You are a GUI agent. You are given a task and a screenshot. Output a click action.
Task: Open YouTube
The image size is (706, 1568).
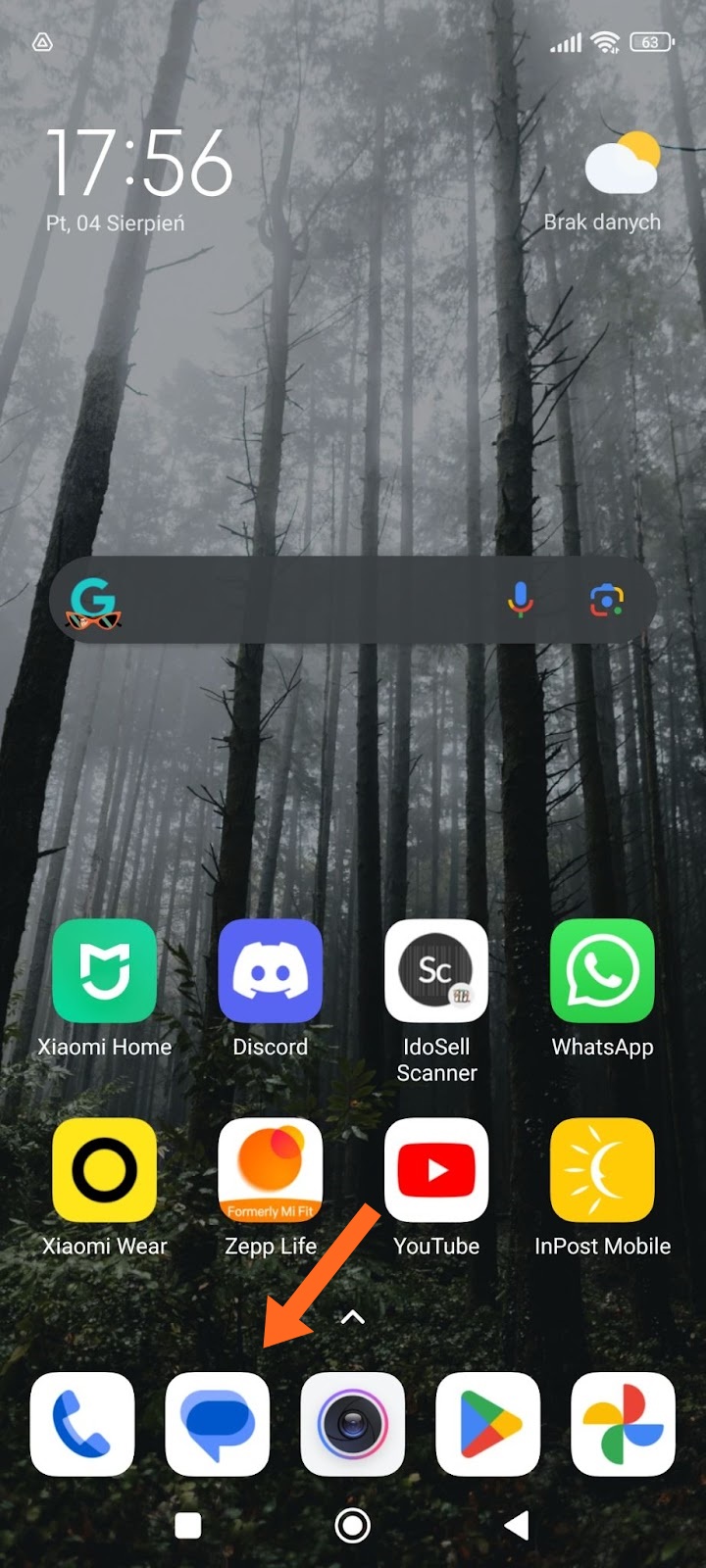coord(436,1170)
